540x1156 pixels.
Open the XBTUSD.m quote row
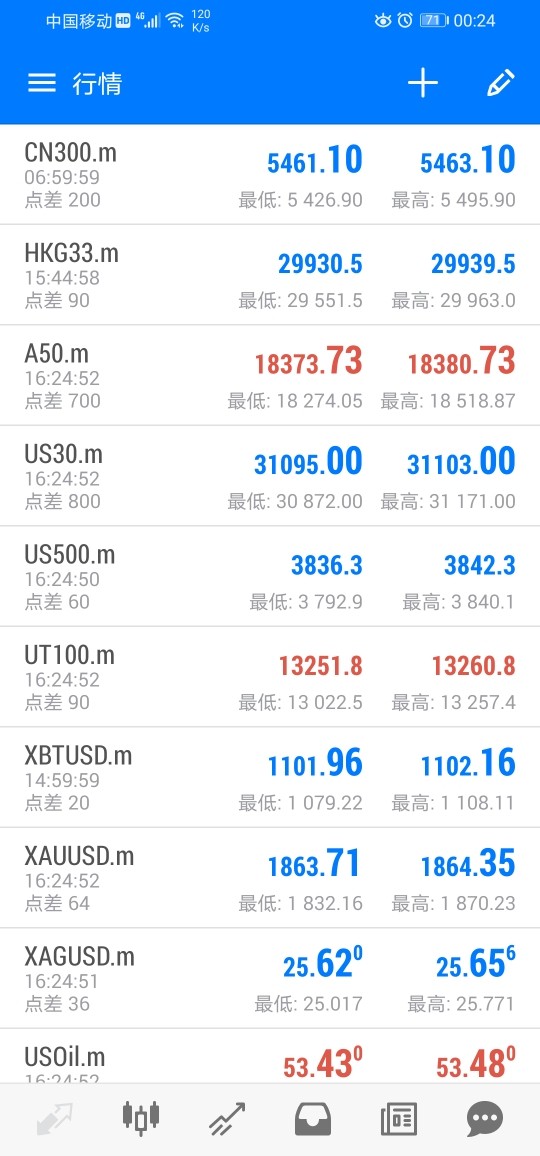pyautogui.click(x=270, y=777)
